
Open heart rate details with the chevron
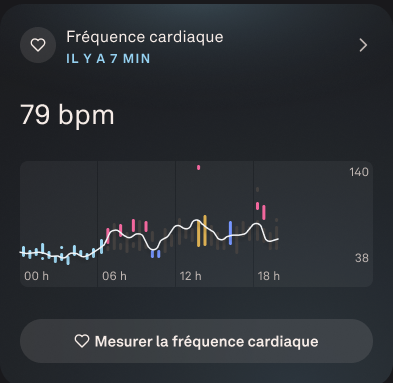tap(363, 45)
